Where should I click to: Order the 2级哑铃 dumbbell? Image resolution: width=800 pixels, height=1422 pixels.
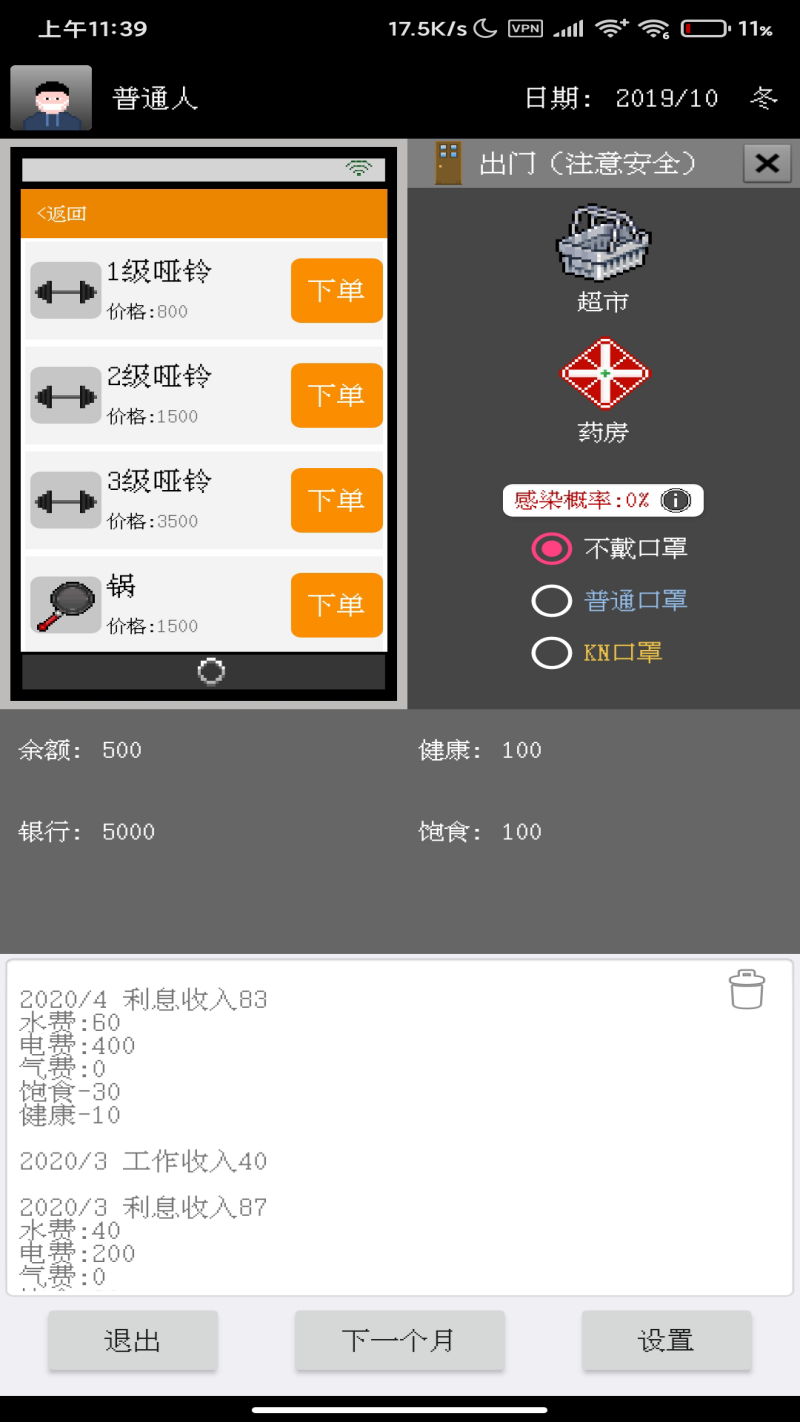coord(336,396)
